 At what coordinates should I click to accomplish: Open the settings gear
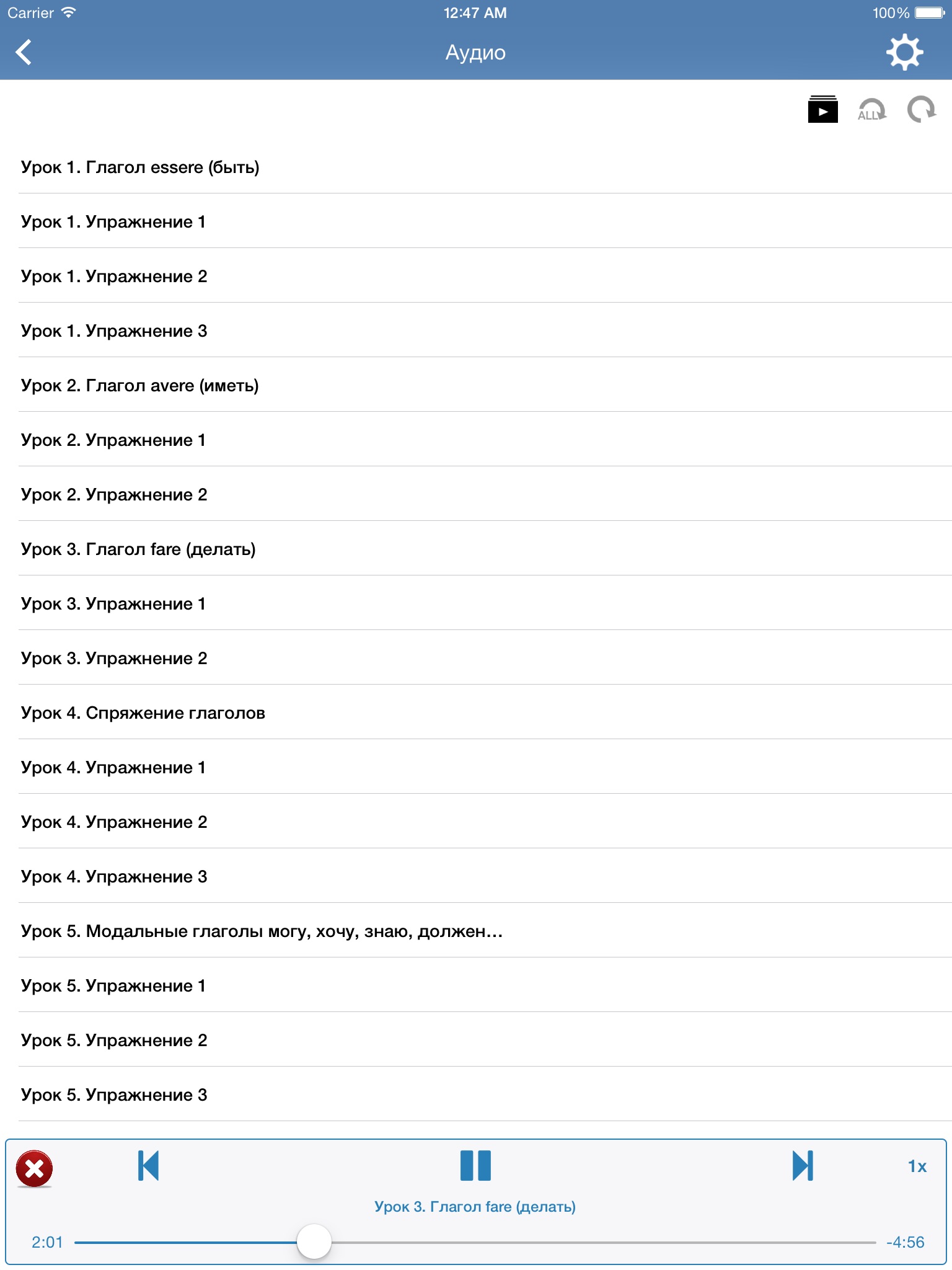click(x=904, y=53)
